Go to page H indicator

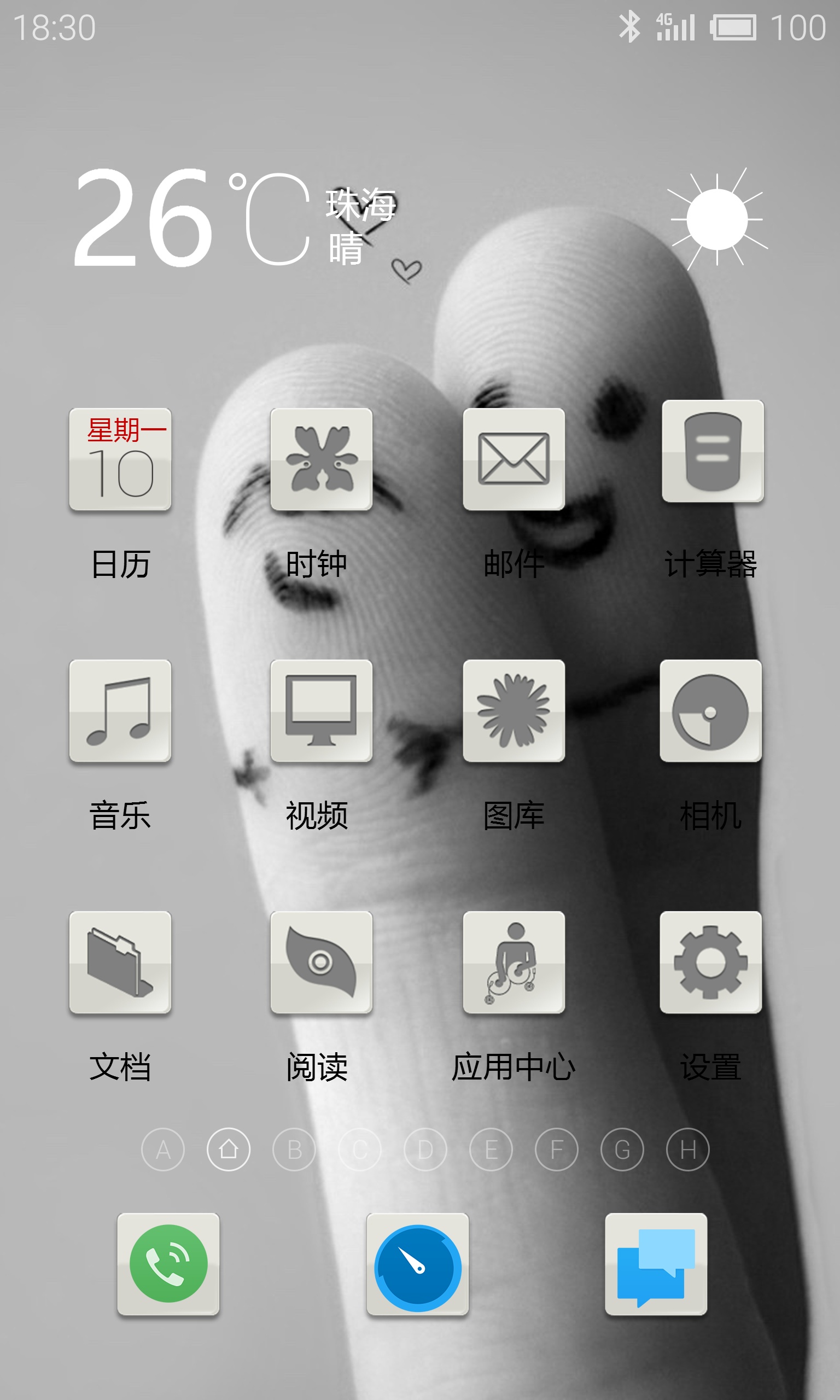[x=688, y=1150]
